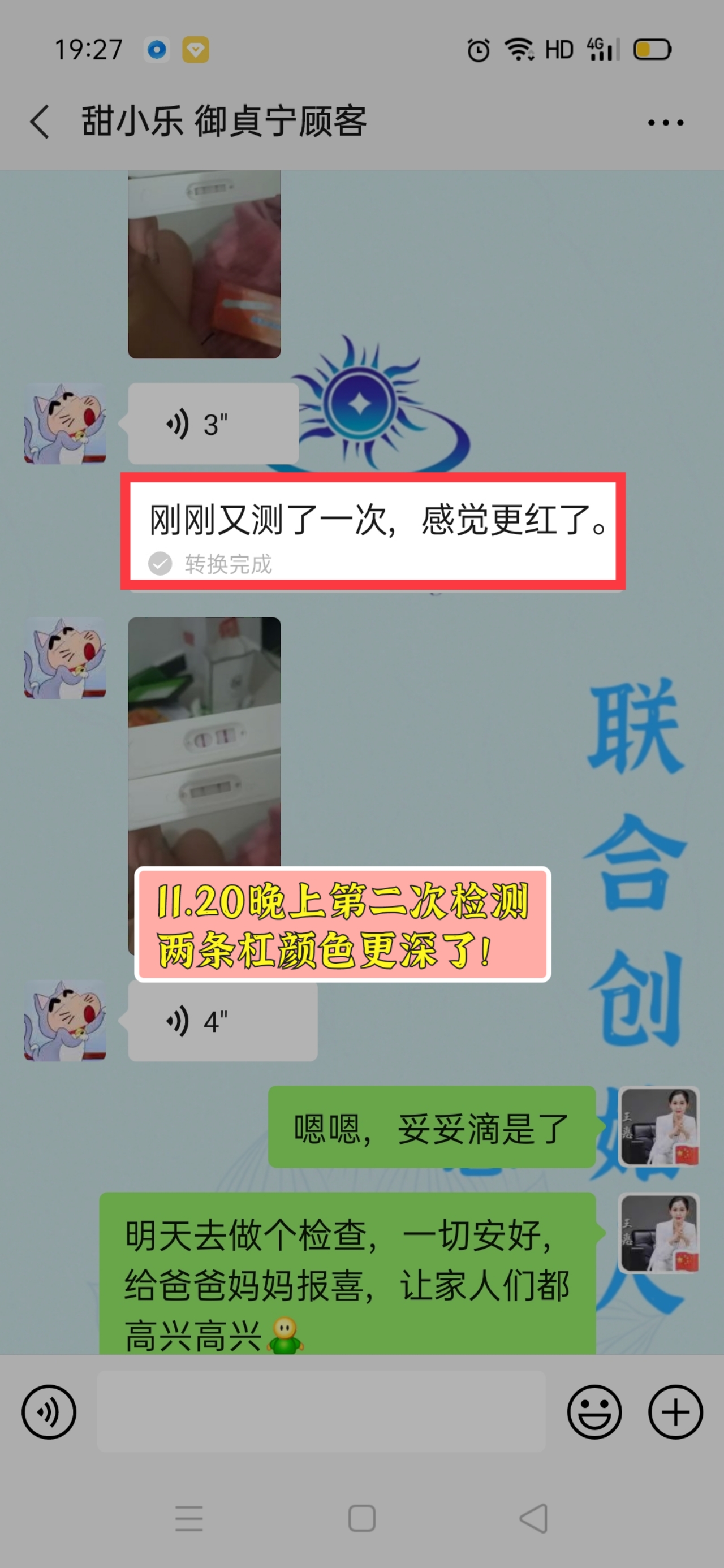This screenshot has width=724, height=1568.
Task: Tap the system home button
Action: pos(361,1518)
